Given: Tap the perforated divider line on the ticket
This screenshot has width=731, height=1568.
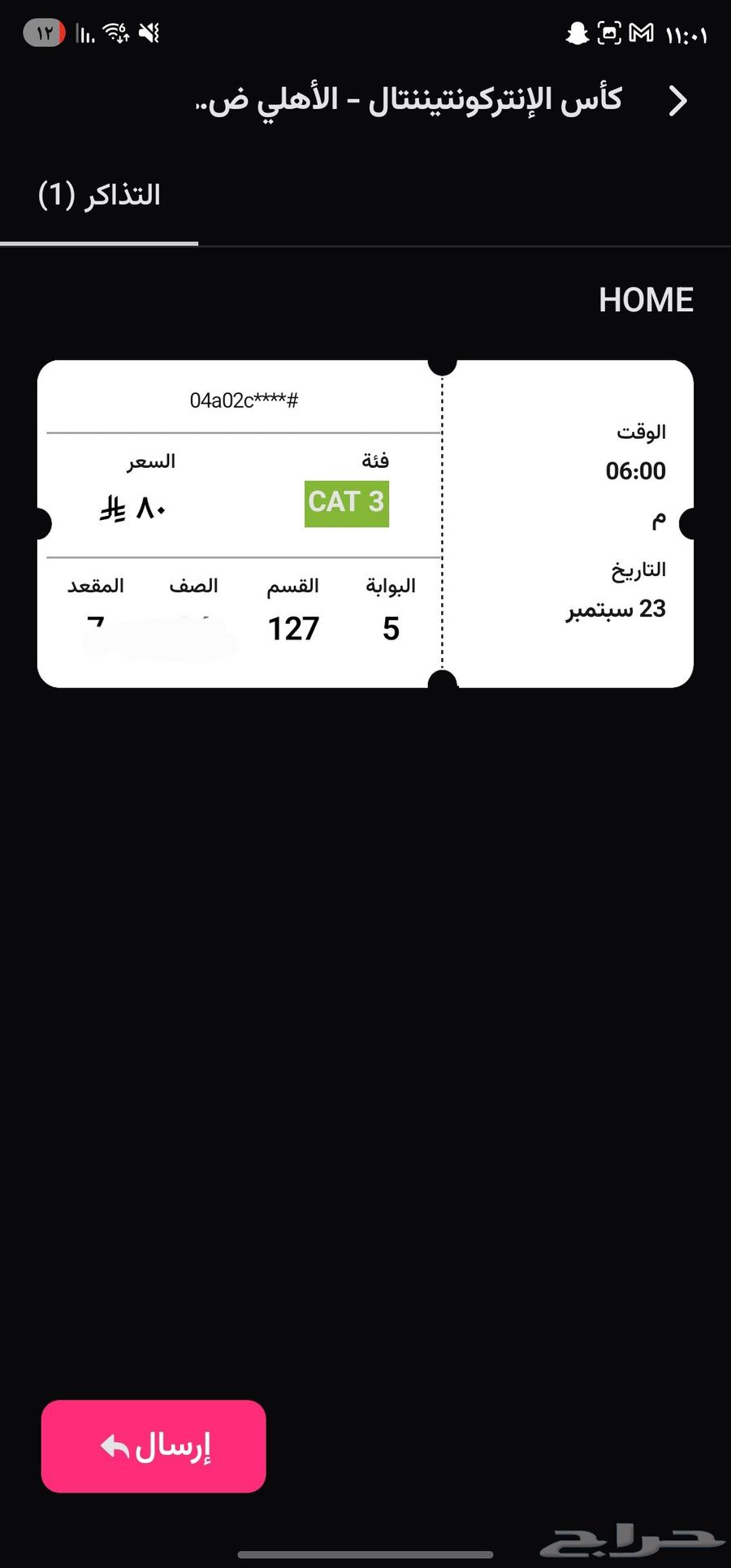Looking at the screenshot, I should point(443,520).
